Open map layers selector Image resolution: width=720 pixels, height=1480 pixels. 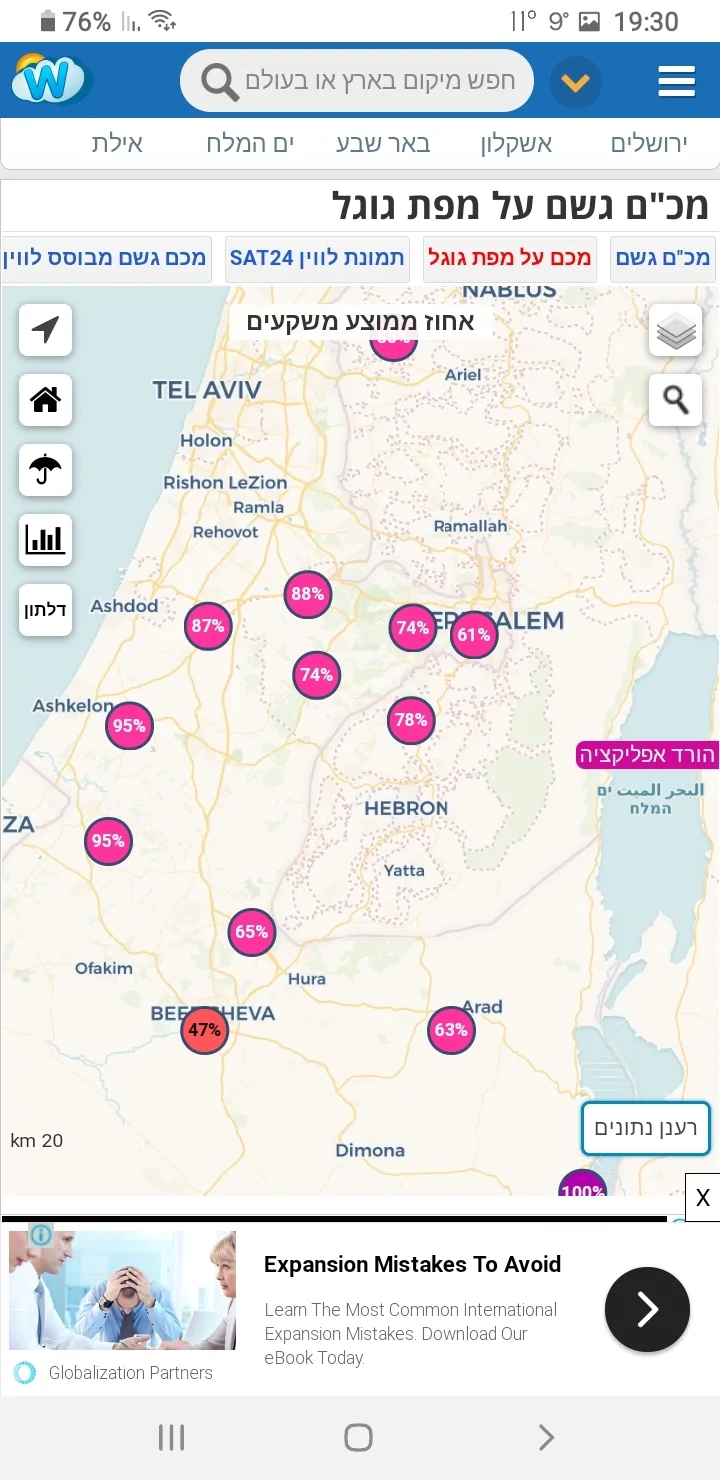(x=676, y=331)
